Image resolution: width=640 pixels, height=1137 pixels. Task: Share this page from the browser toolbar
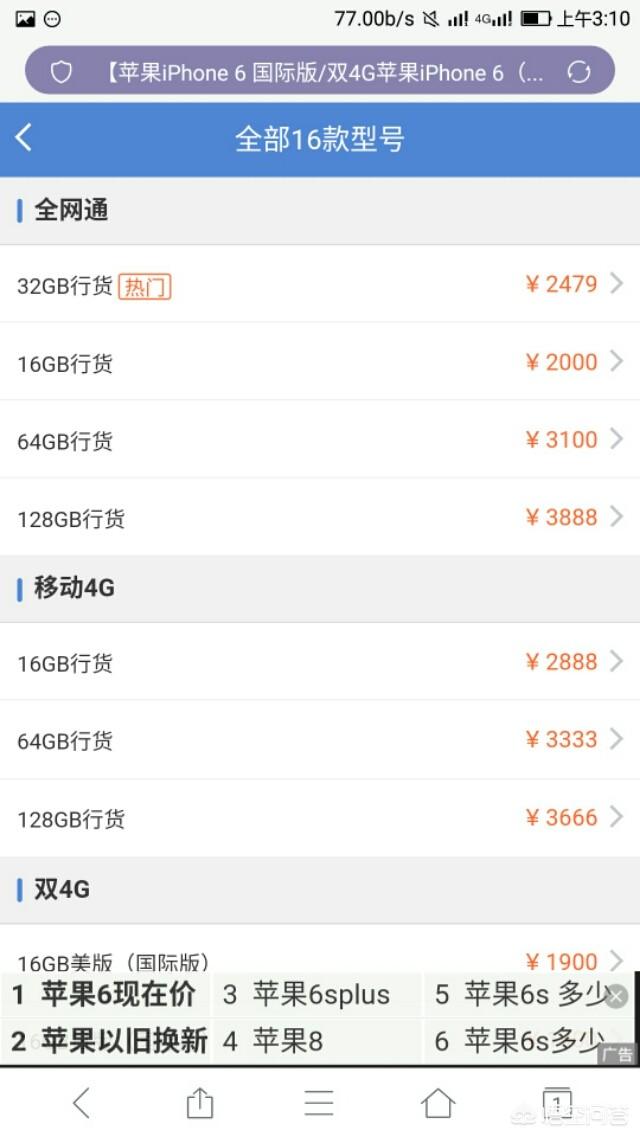click(200, 1103)
